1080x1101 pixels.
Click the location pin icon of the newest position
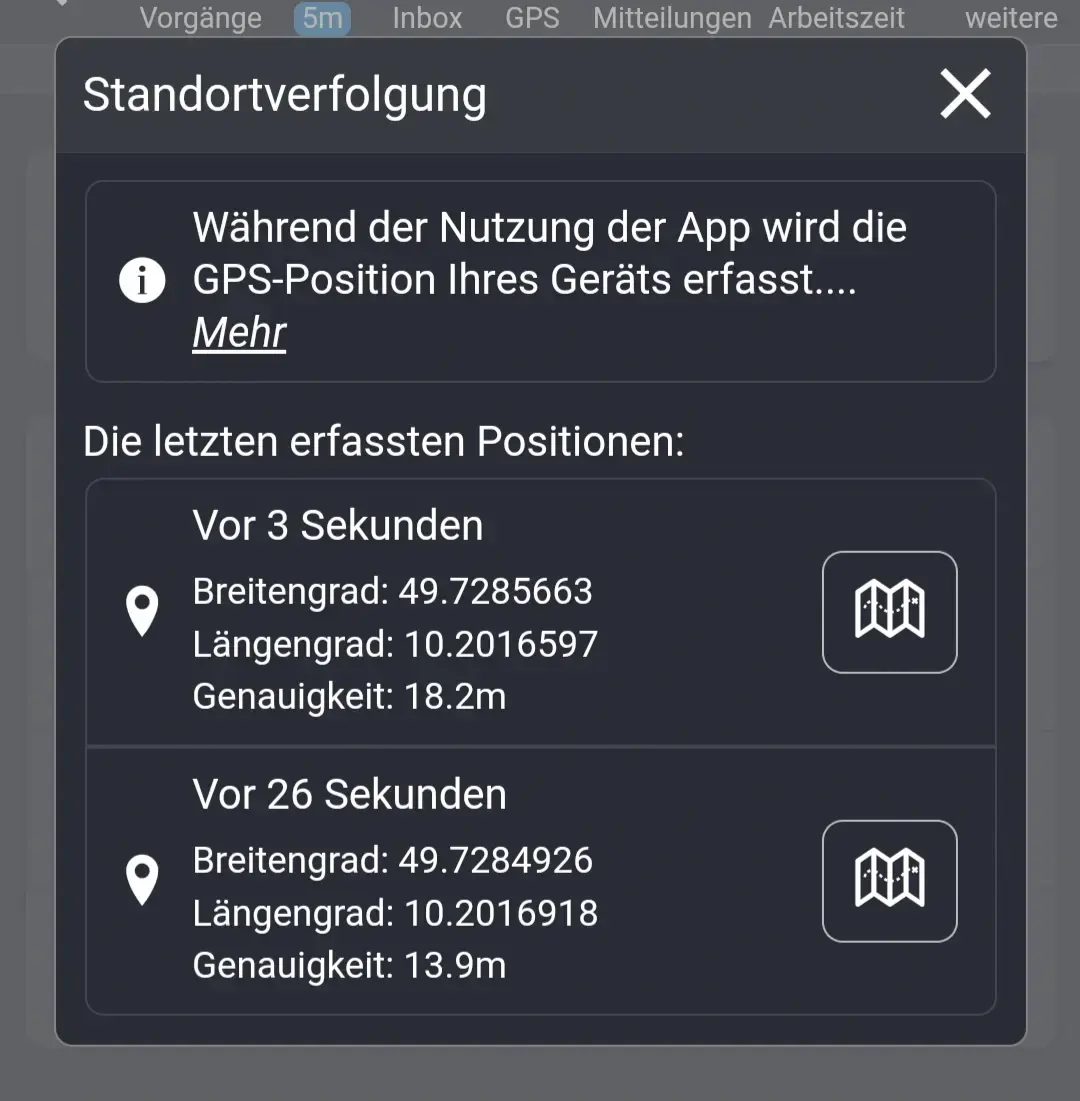click(x=142, y=613)
